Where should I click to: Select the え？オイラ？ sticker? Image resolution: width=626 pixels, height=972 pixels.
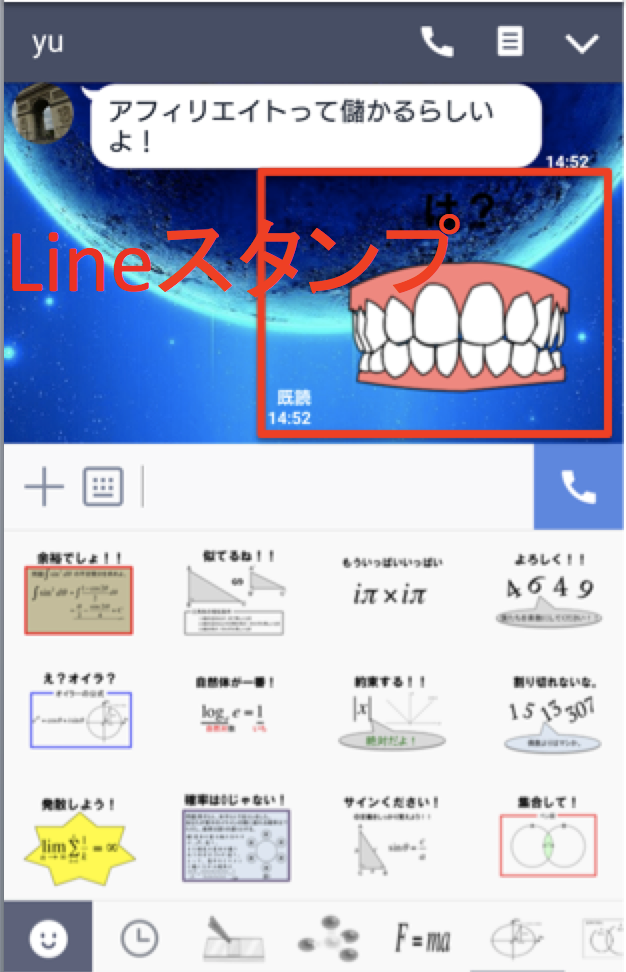coord(78,712)
